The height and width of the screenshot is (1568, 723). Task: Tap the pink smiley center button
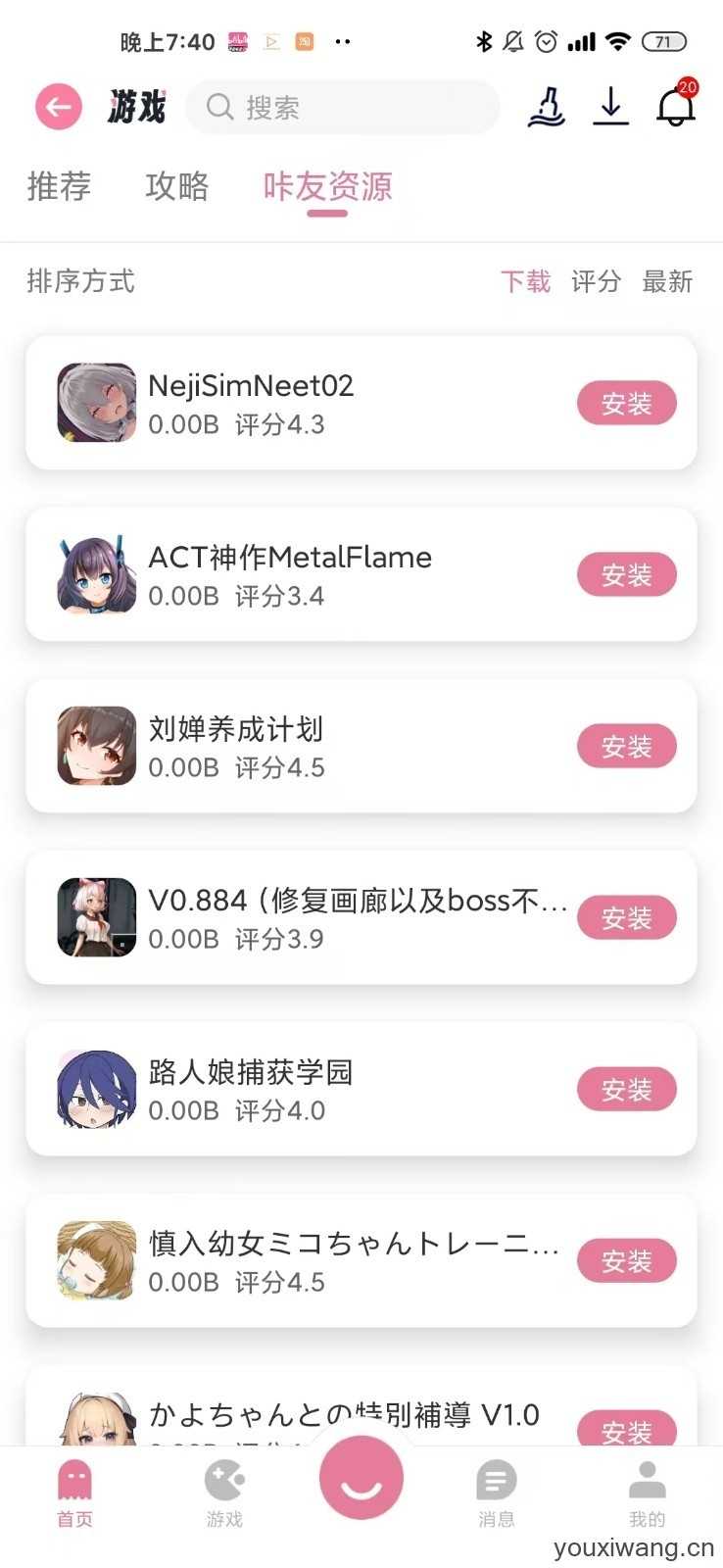[x=361, y=1477]
